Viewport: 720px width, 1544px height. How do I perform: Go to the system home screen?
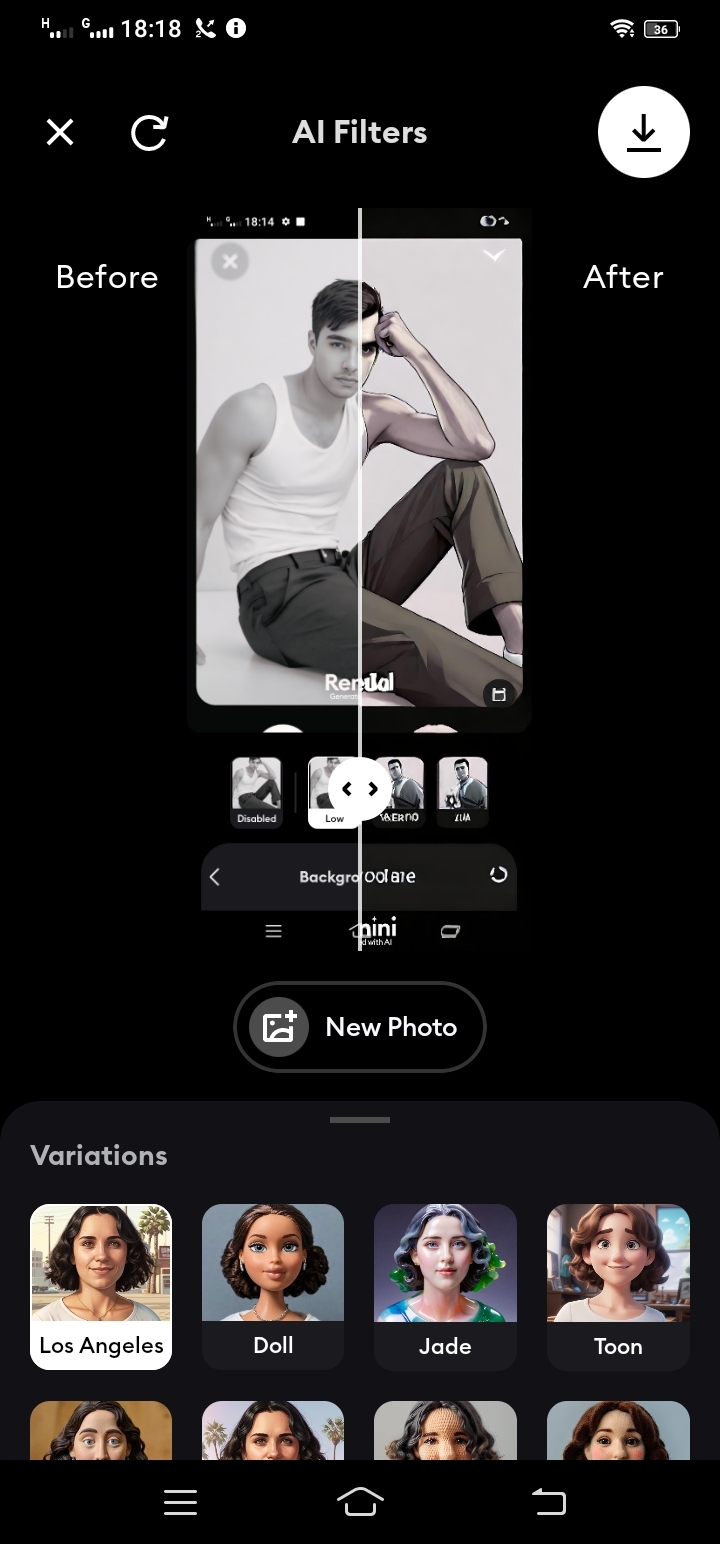tap(360, 1501)
